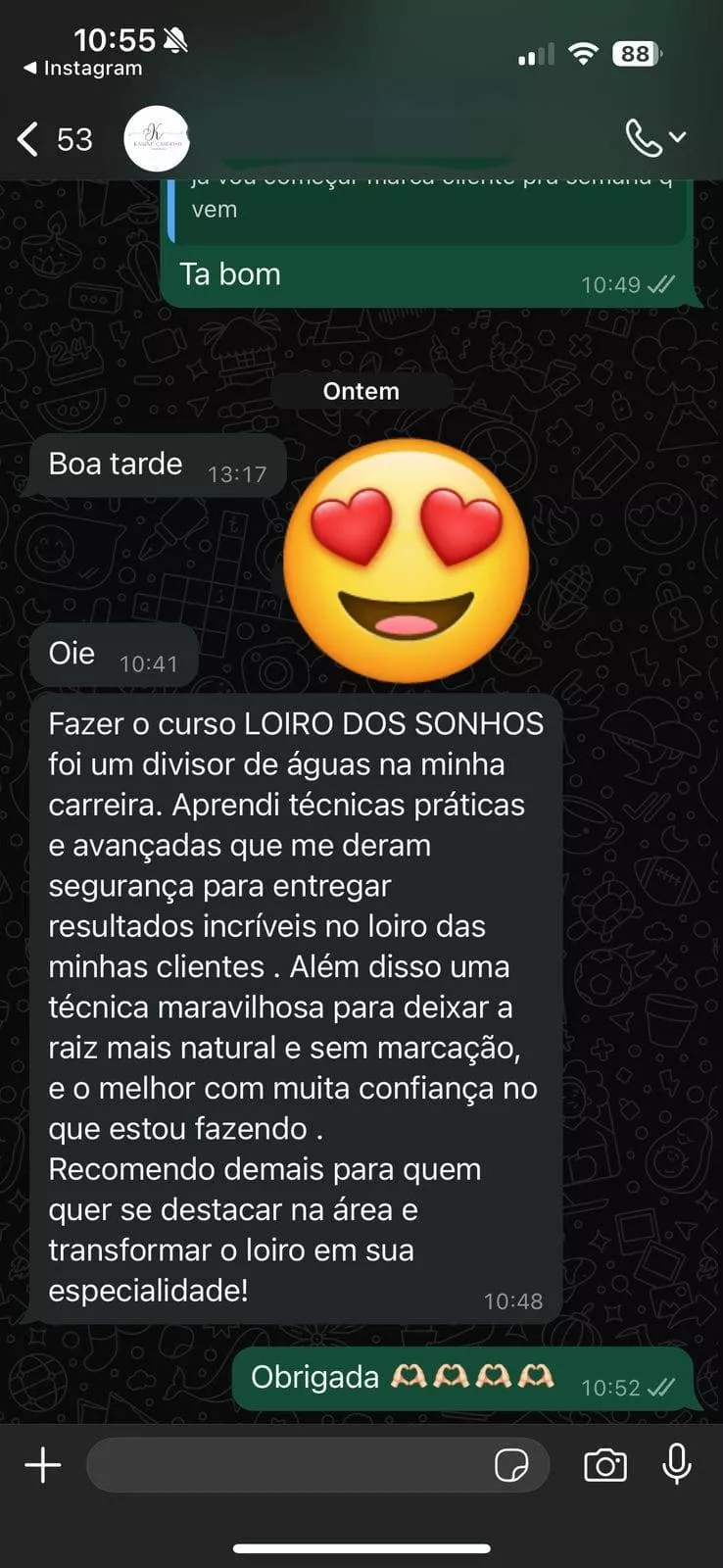Return to Instagram via status bar link
The image size is (723, 1568).
pos(83,69)
